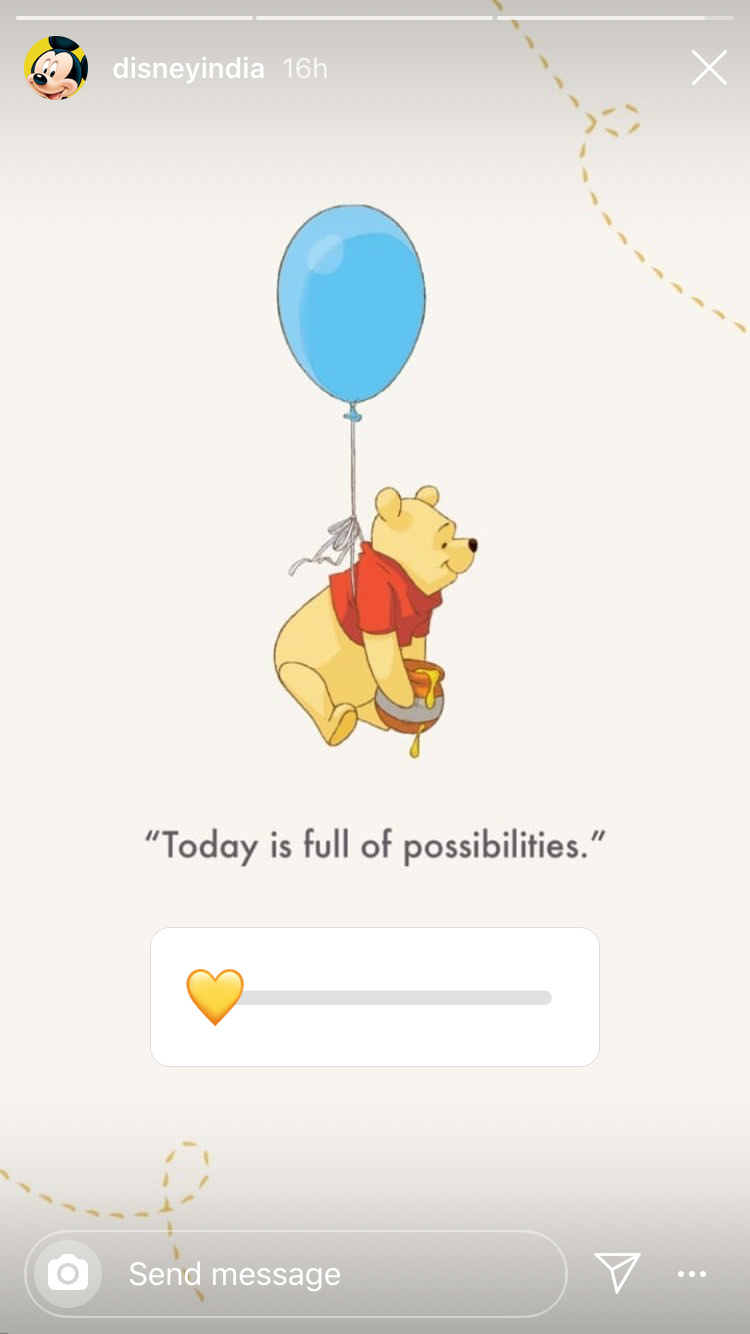Close the disneyindia story
The image size is (750, 1334).
tap(709, 68)
